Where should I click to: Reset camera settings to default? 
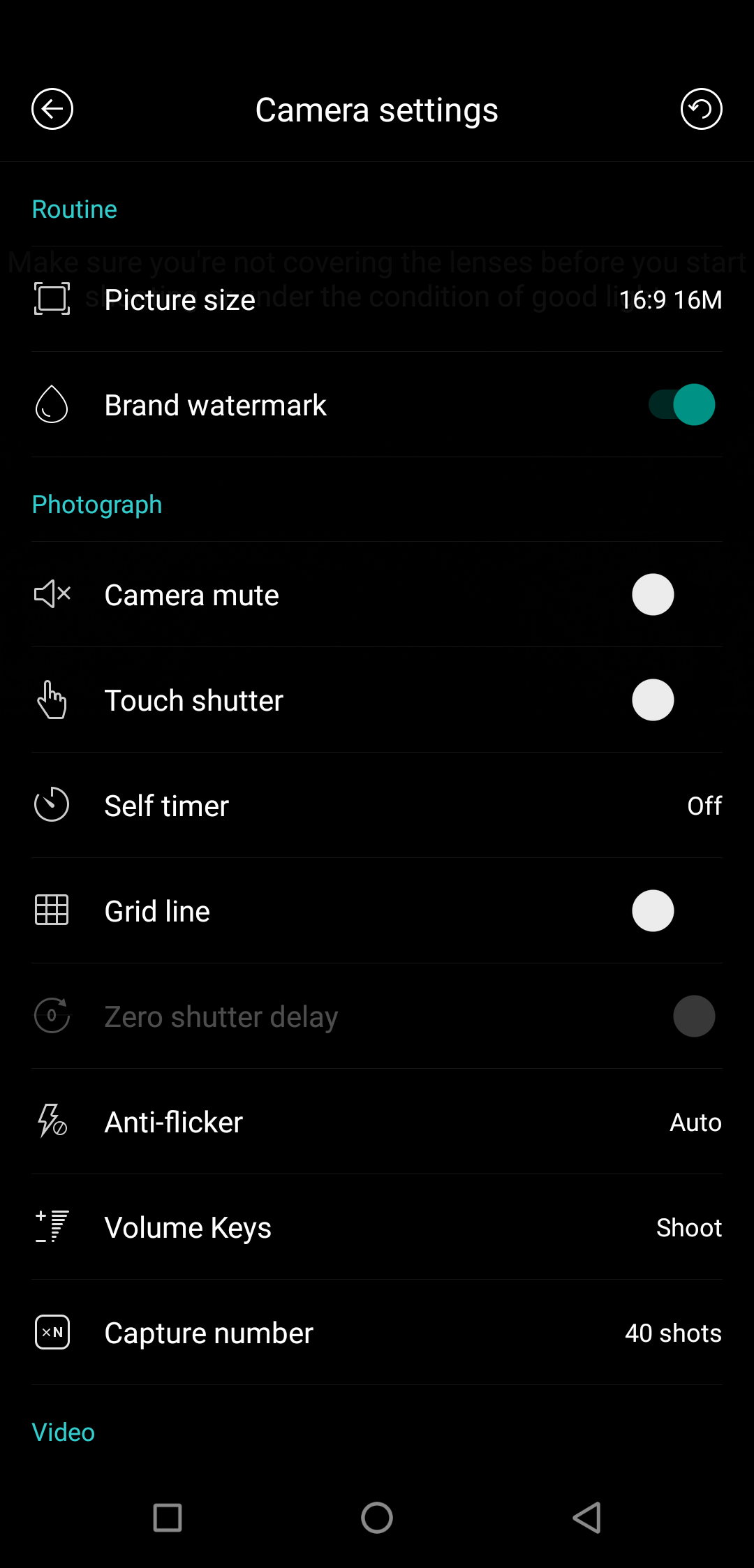tap(701, 109)
